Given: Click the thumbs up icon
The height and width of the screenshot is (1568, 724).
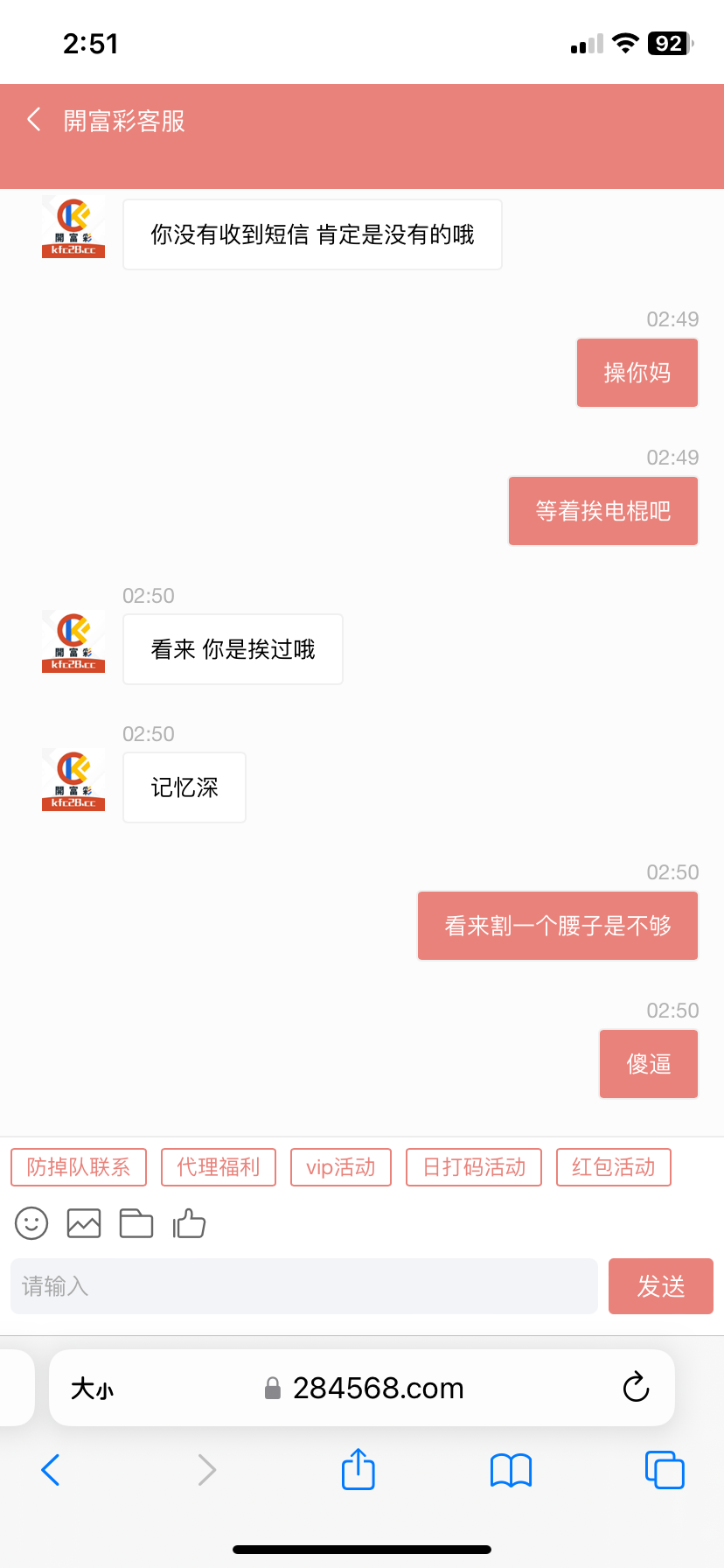Looking at the screenshot, I should point(190,1222).
